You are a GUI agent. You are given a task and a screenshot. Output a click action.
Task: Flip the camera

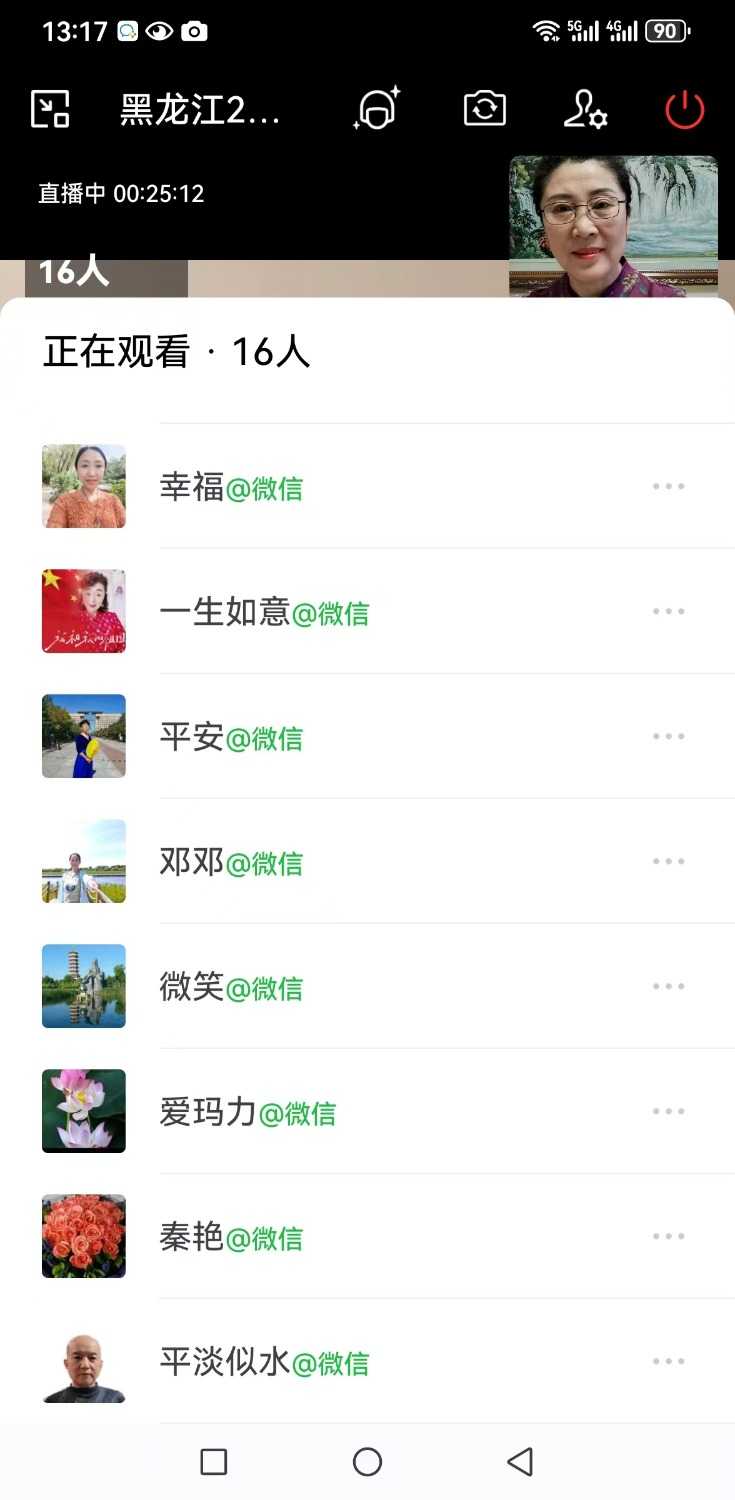click(x=485, y=109)
